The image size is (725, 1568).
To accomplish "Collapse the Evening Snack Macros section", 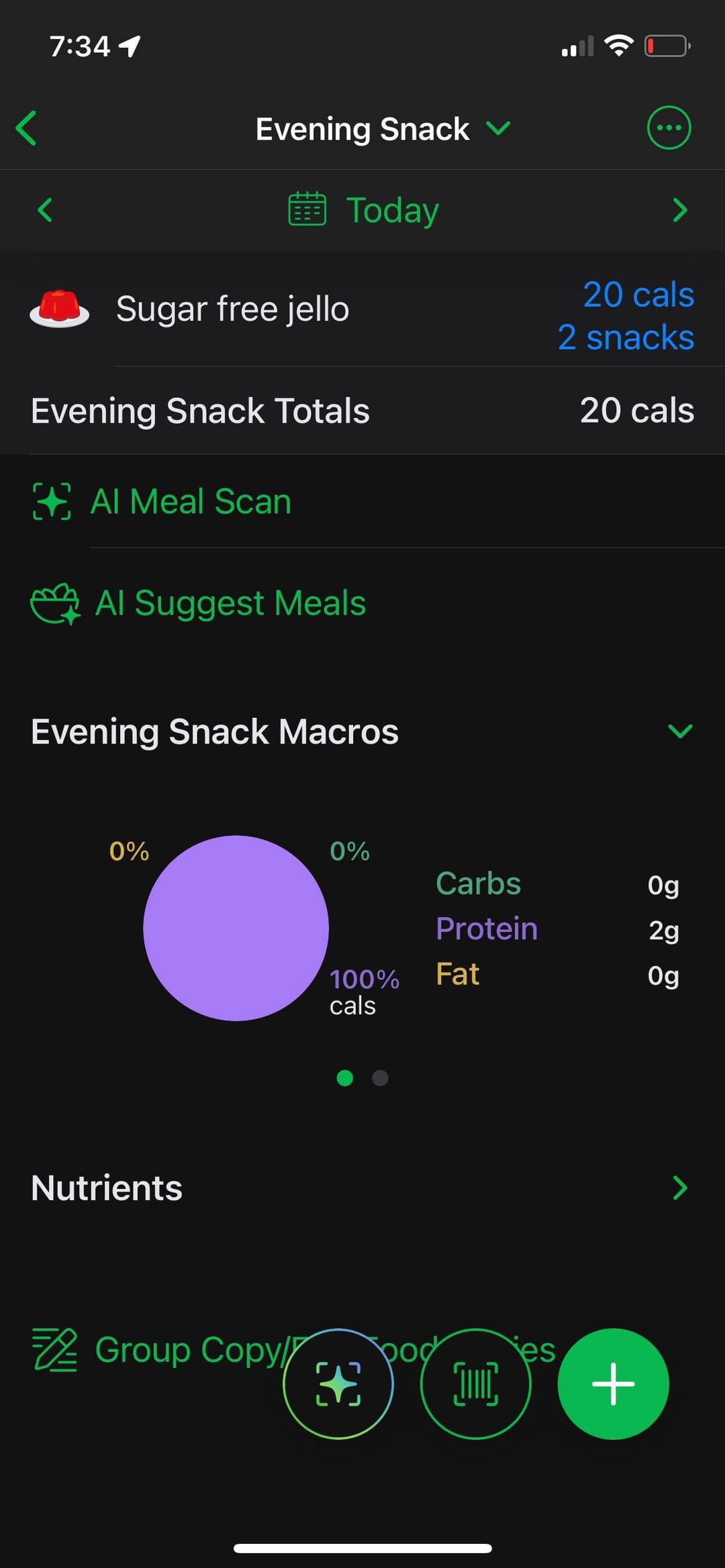I will [x=680, y=731].
